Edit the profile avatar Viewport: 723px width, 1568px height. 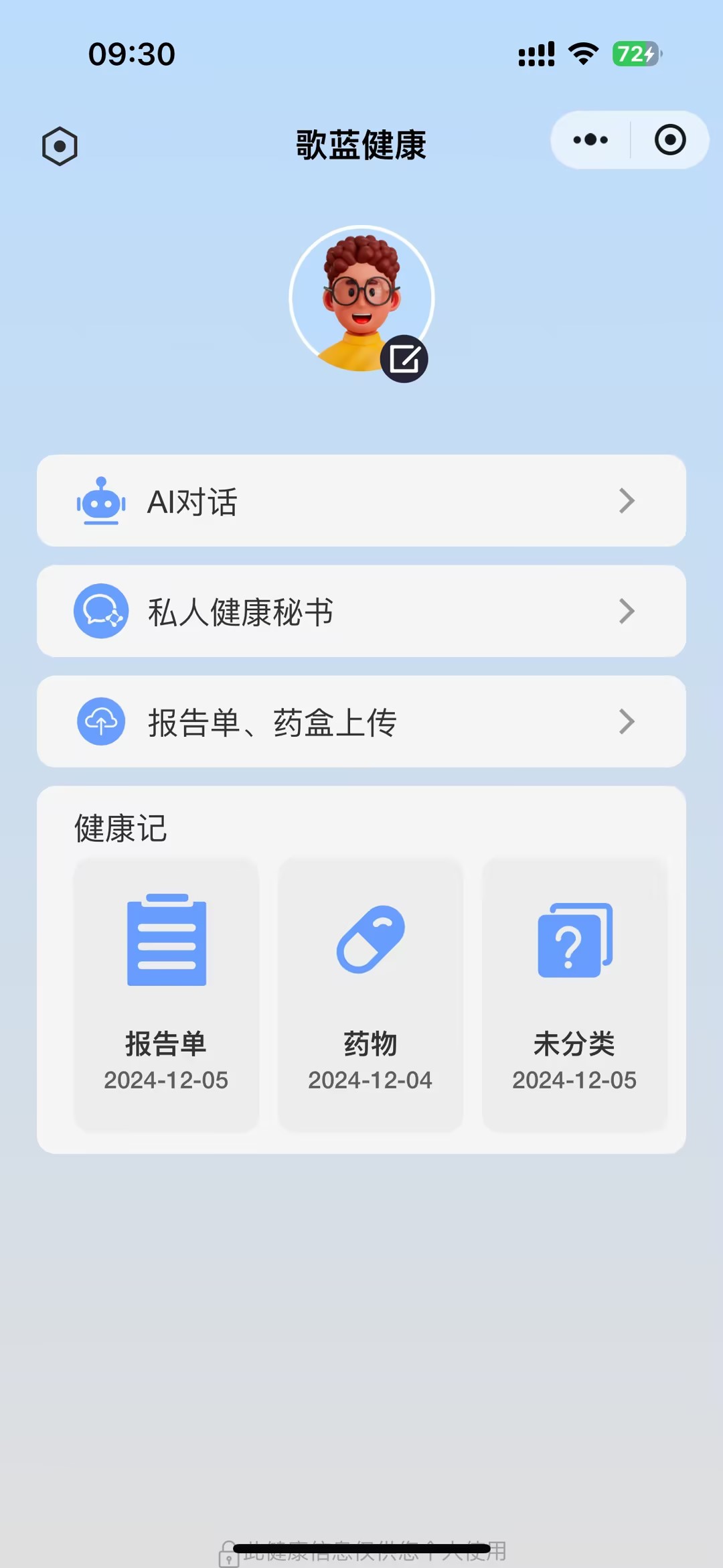[404, 359]
